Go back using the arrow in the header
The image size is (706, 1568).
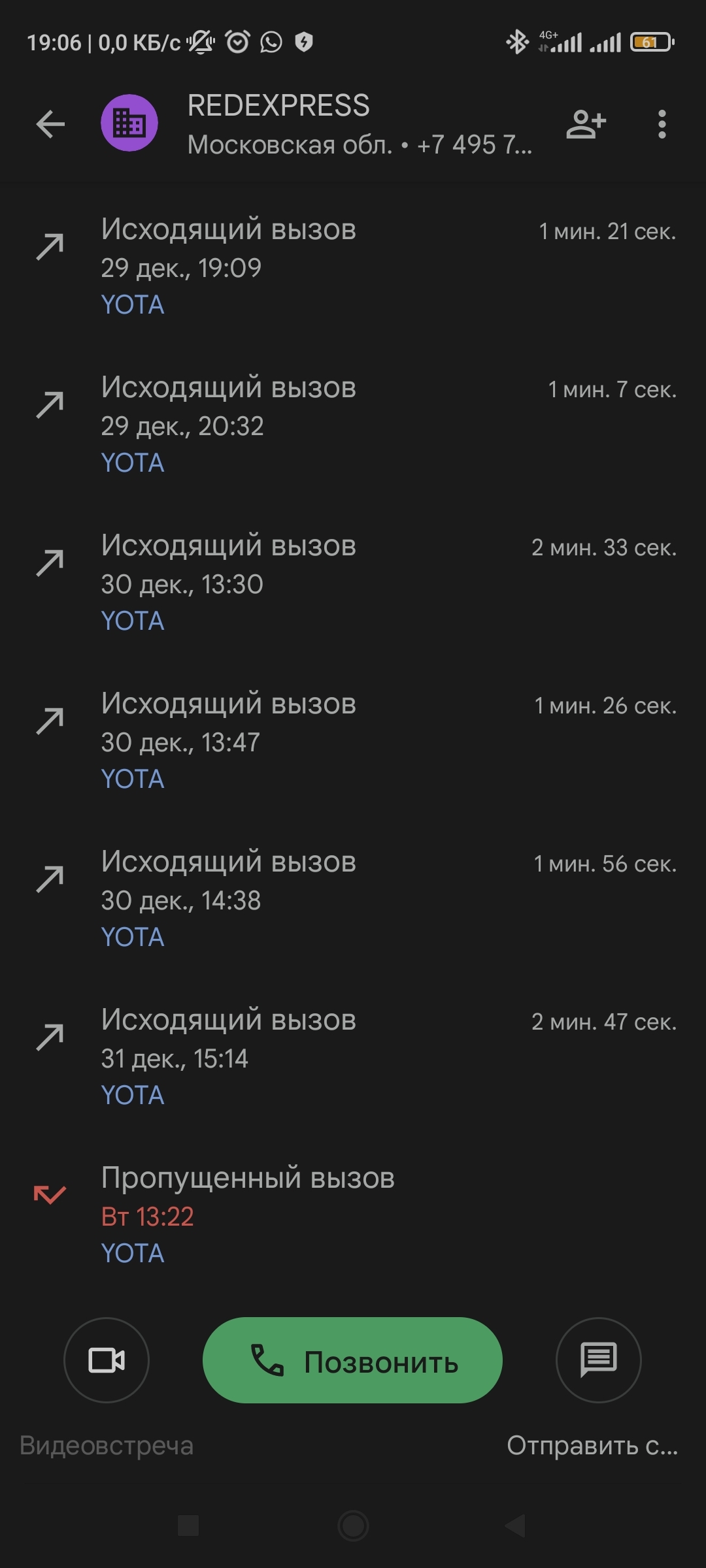coord(50,124)
